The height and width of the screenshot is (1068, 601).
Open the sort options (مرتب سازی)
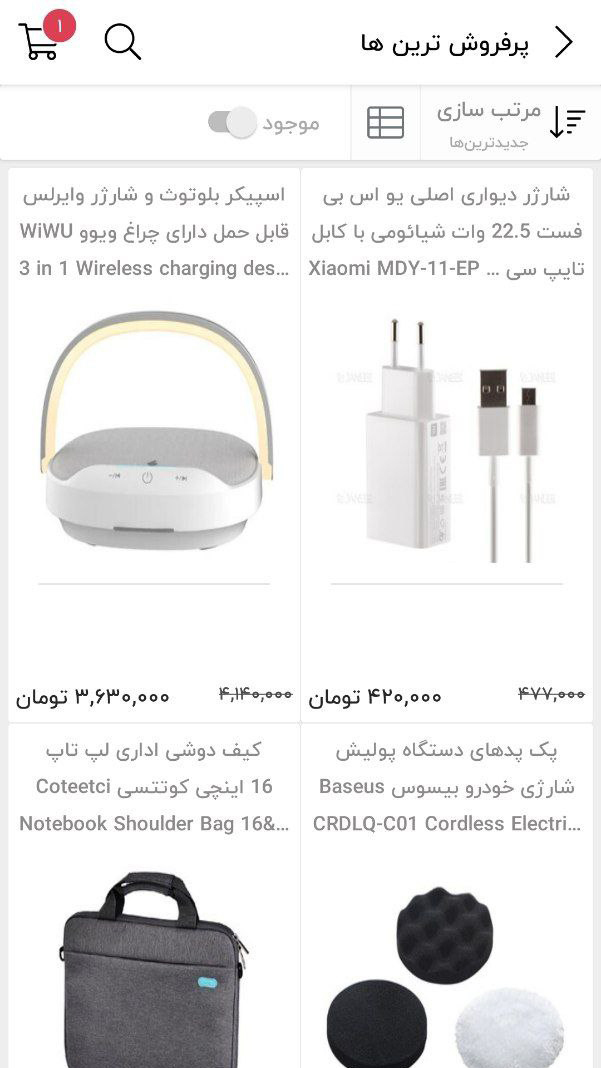click(x=511, y=123)
